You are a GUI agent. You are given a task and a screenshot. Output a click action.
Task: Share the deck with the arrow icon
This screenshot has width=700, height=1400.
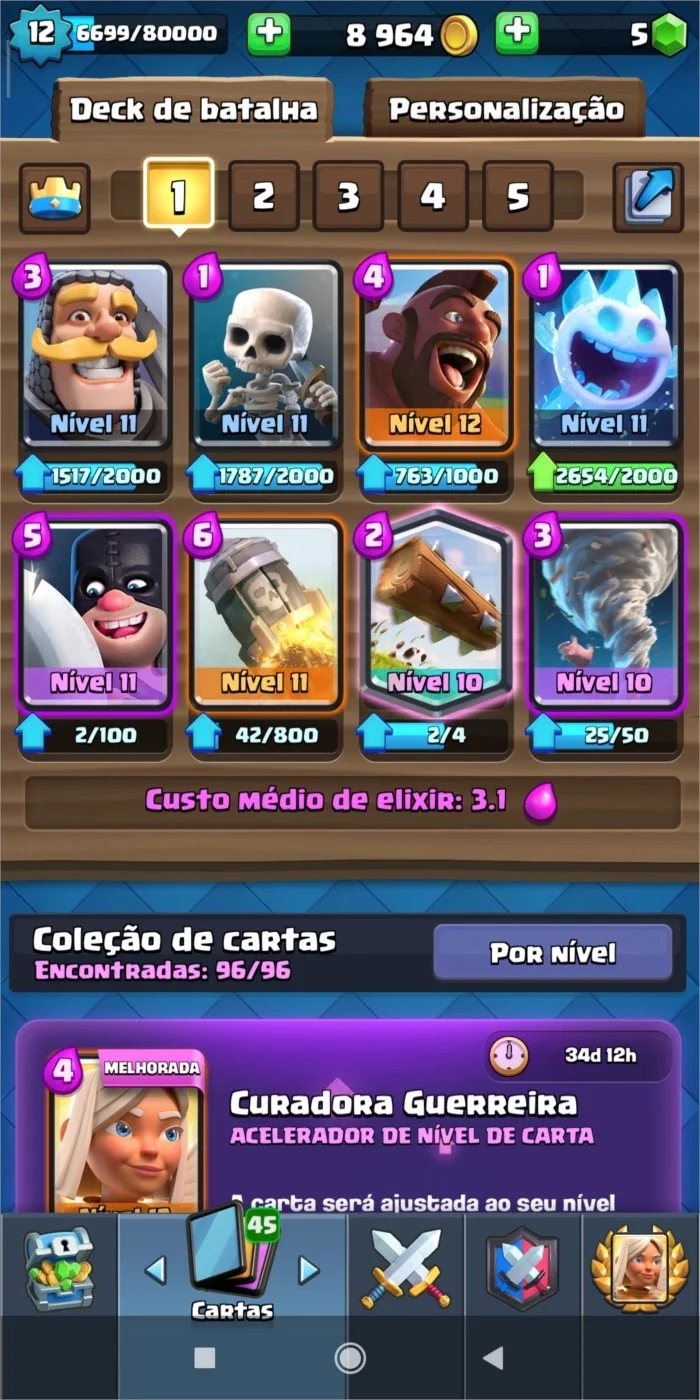pos(647,197)
